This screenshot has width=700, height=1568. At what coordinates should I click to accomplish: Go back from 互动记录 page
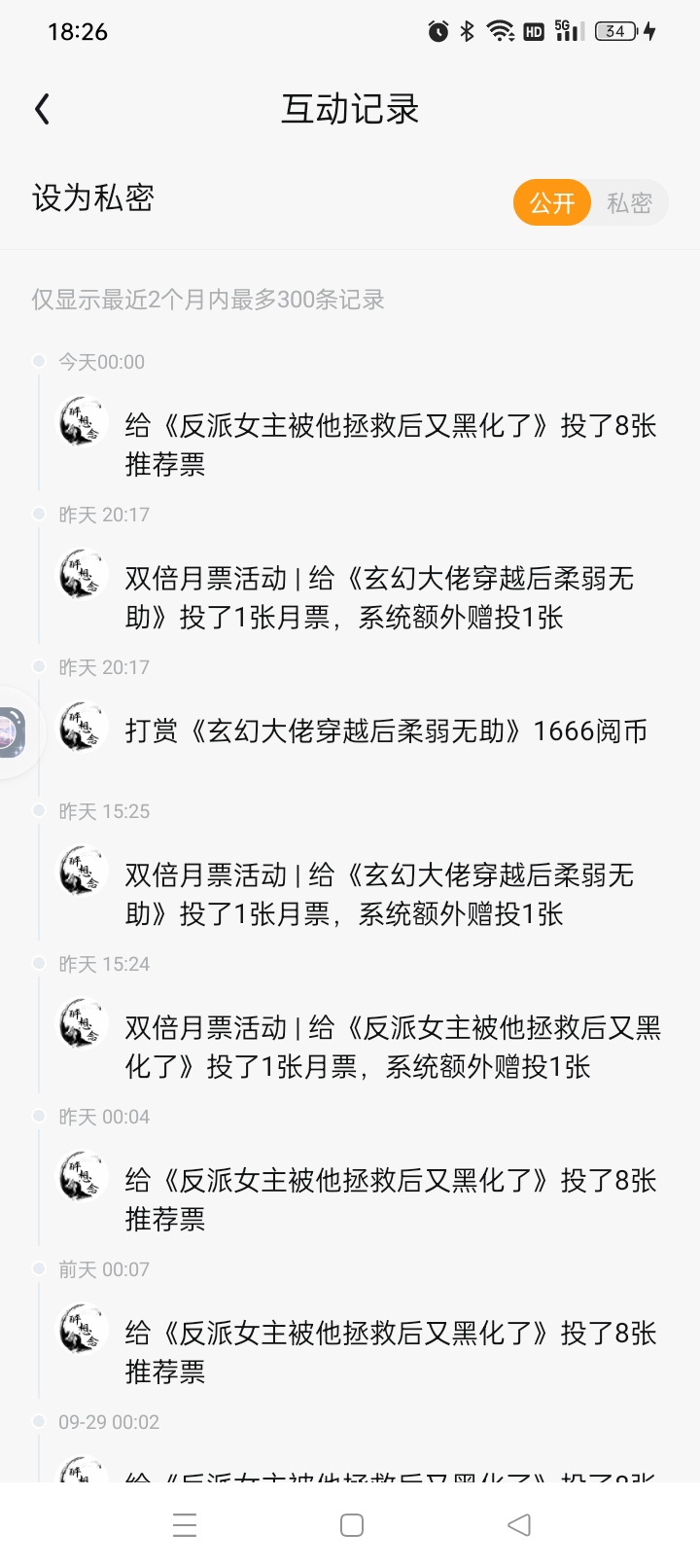tap(42, 109)
